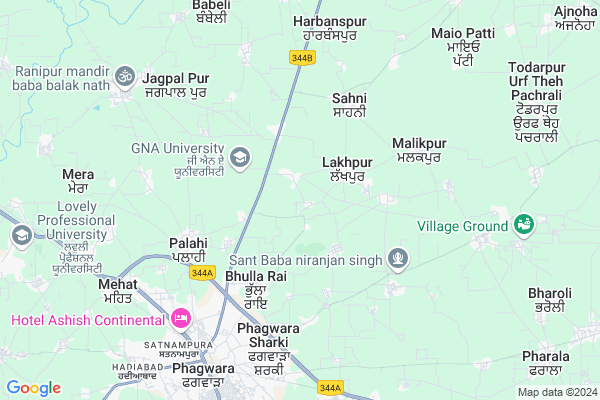Open the Village Ground place marker
The image size is (600, 400).
pyautogui.click(x=525, y=226)
